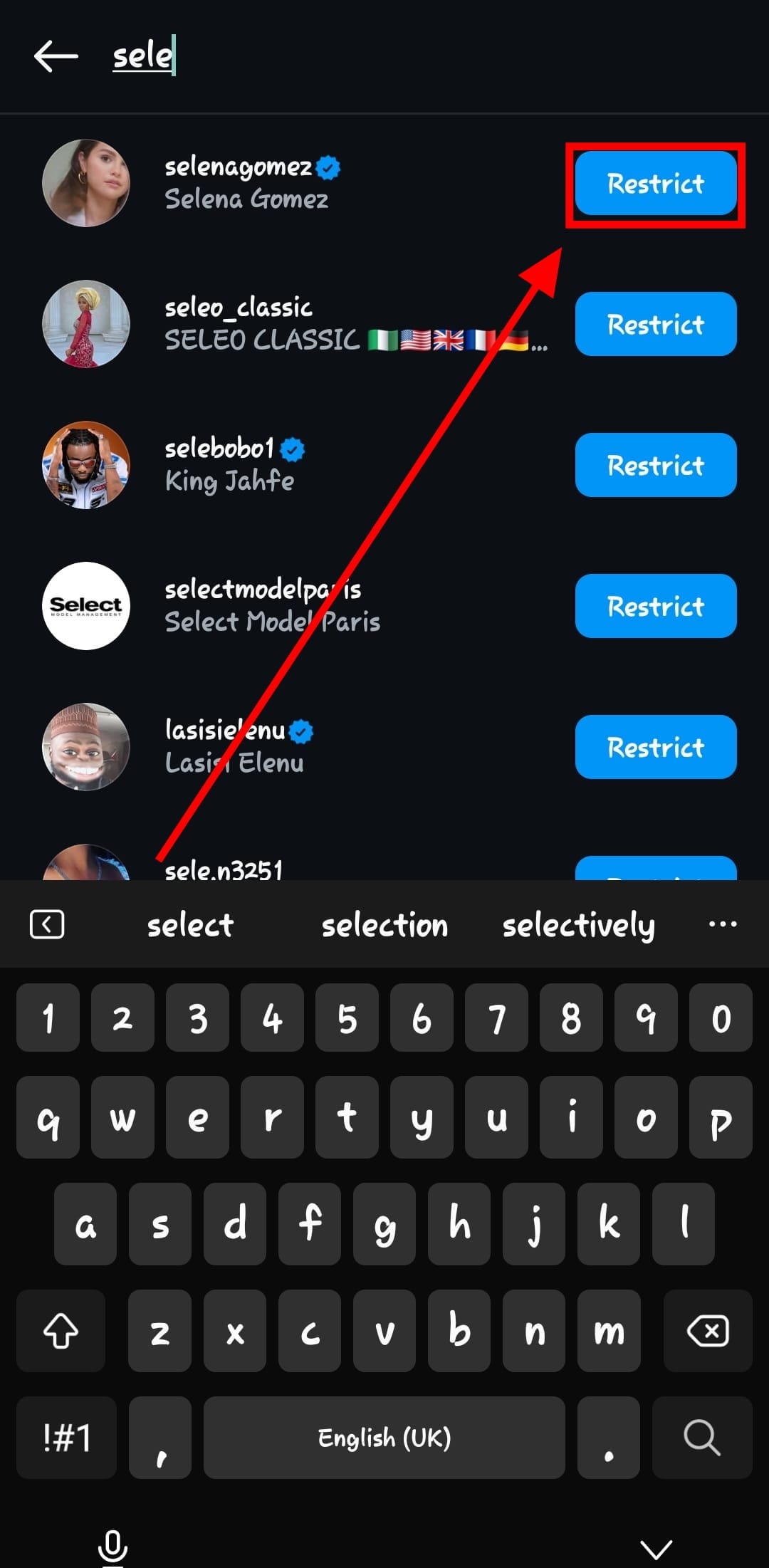Screen dimensions: 769x1568
Task: Restrict the lasisielenu account
Action: point(655,747)
